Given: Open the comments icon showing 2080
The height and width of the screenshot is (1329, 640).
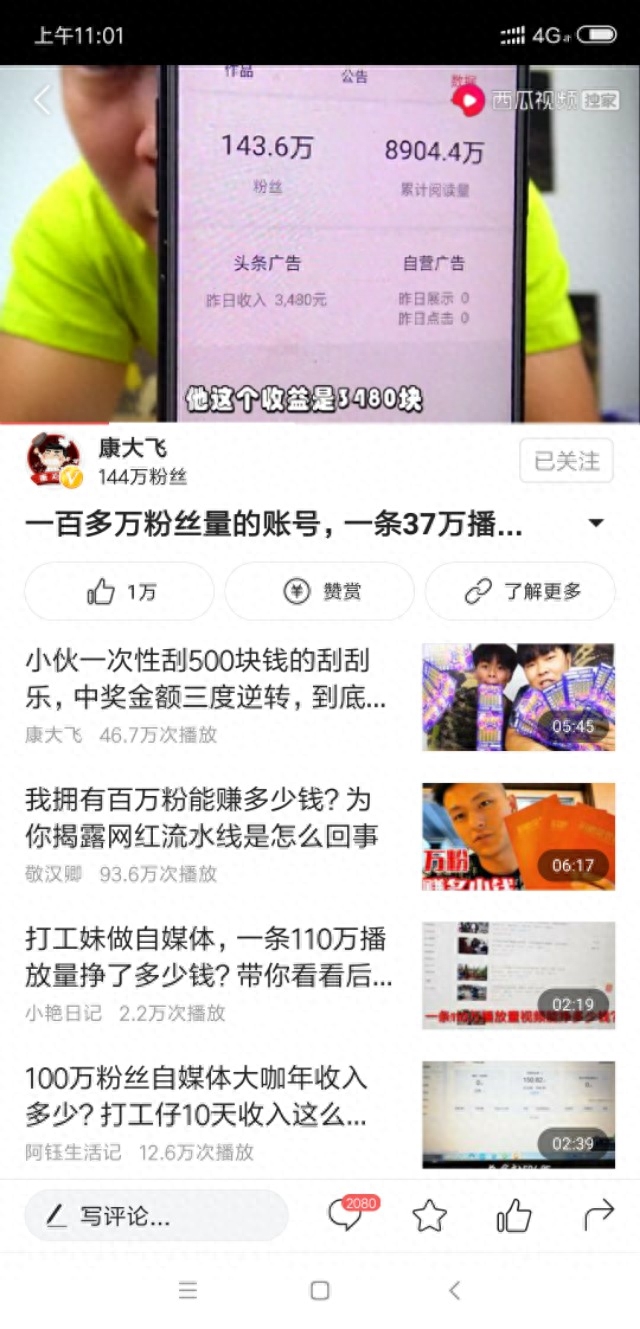Looking at the screenshot, I should point(345,1215).
